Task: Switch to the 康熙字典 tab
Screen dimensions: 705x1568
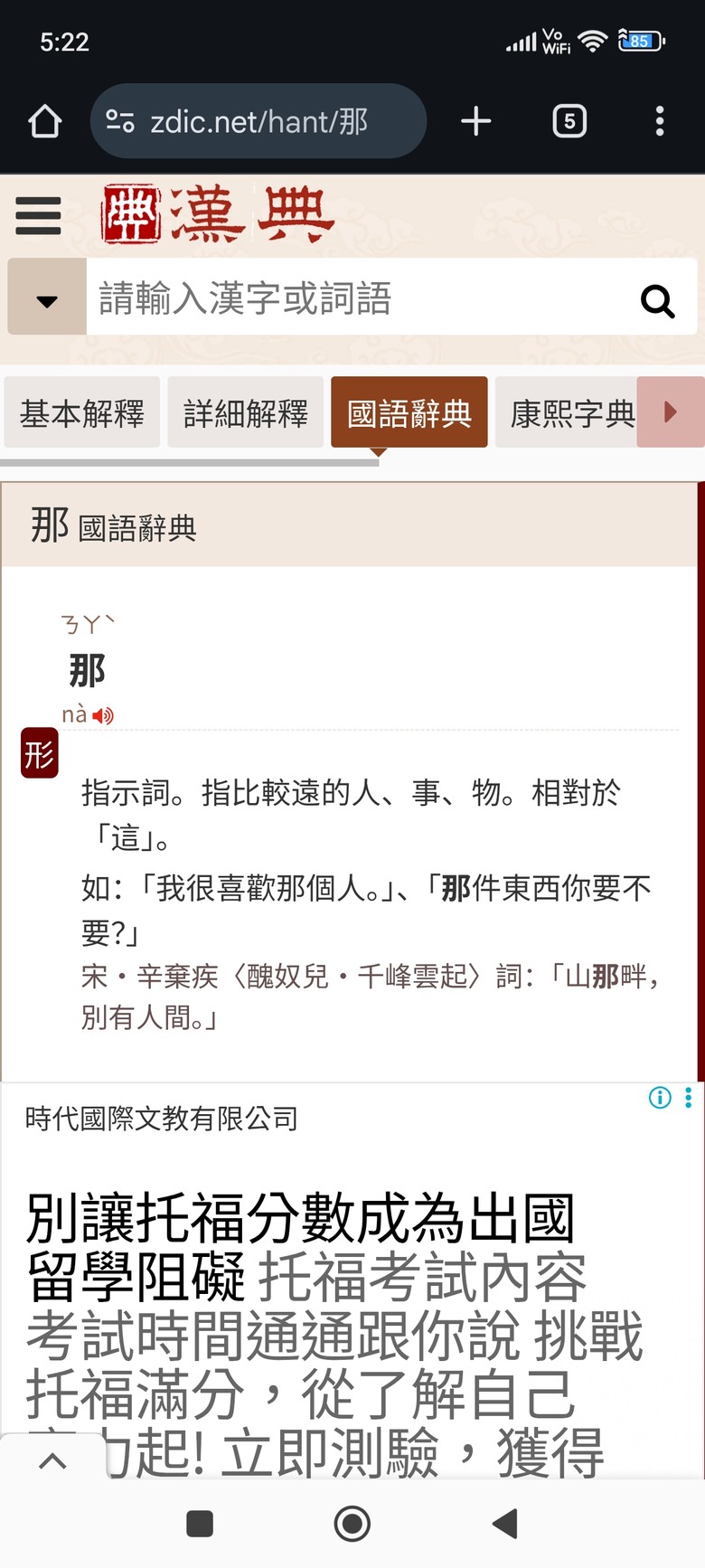Action: tap(571, 413)
